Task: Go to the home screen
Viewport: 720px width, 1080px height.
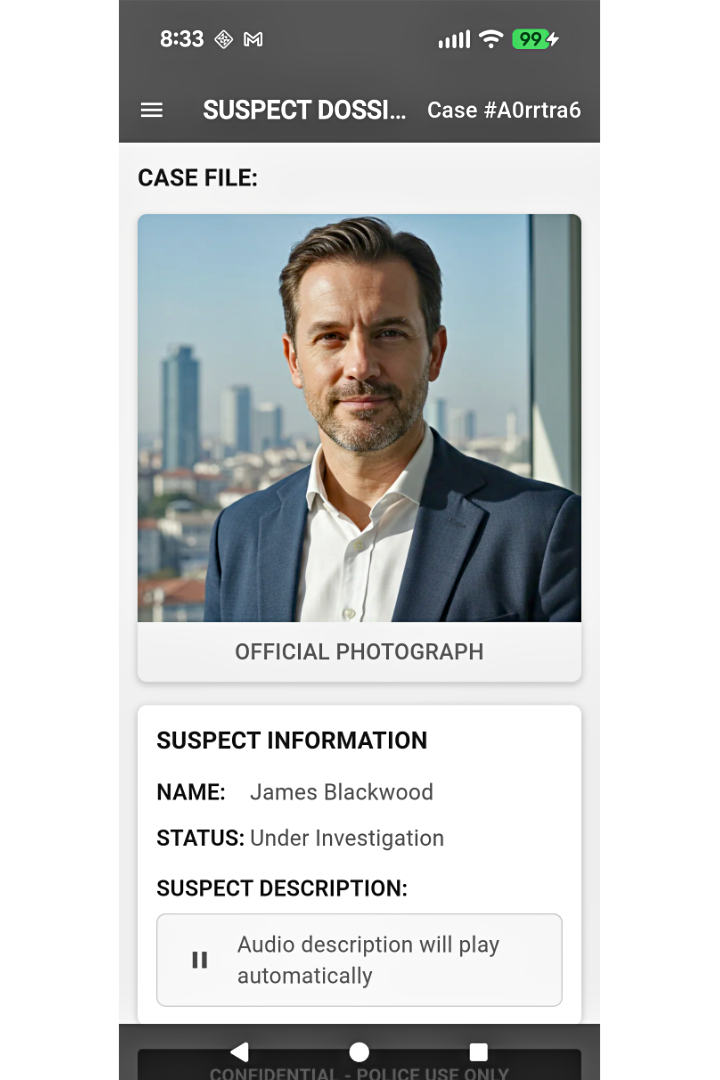Action: click(x=359, y=1052)
